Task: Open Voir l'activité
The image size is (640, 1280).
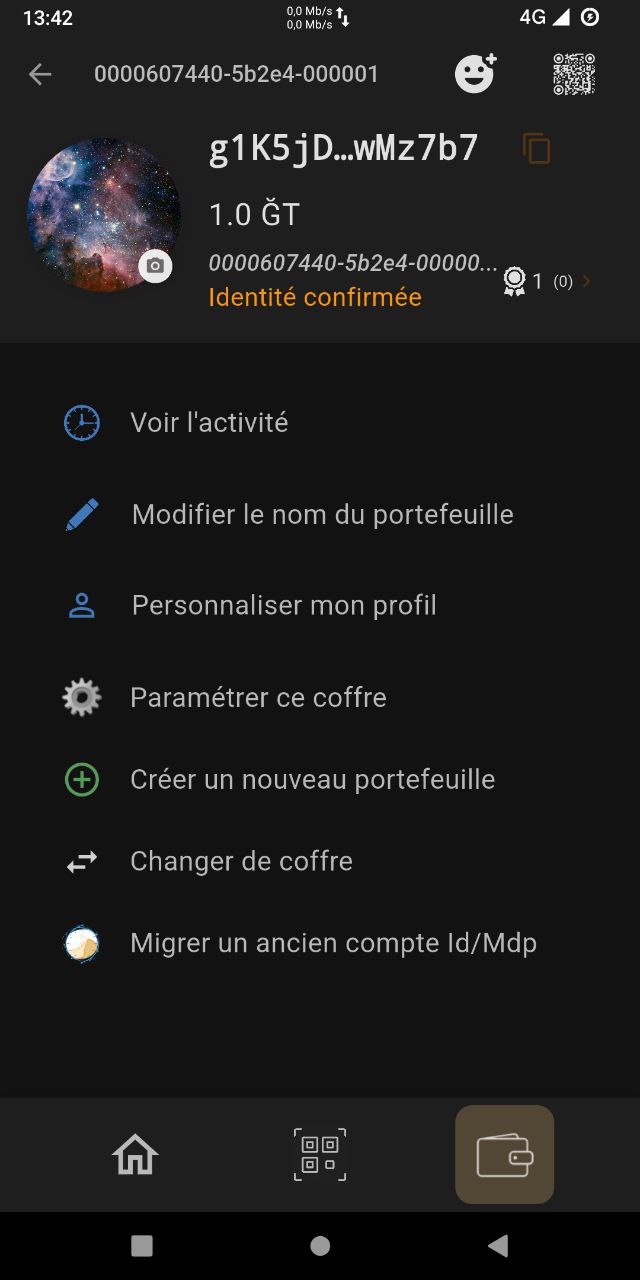Action: click(x=209, y=423)
